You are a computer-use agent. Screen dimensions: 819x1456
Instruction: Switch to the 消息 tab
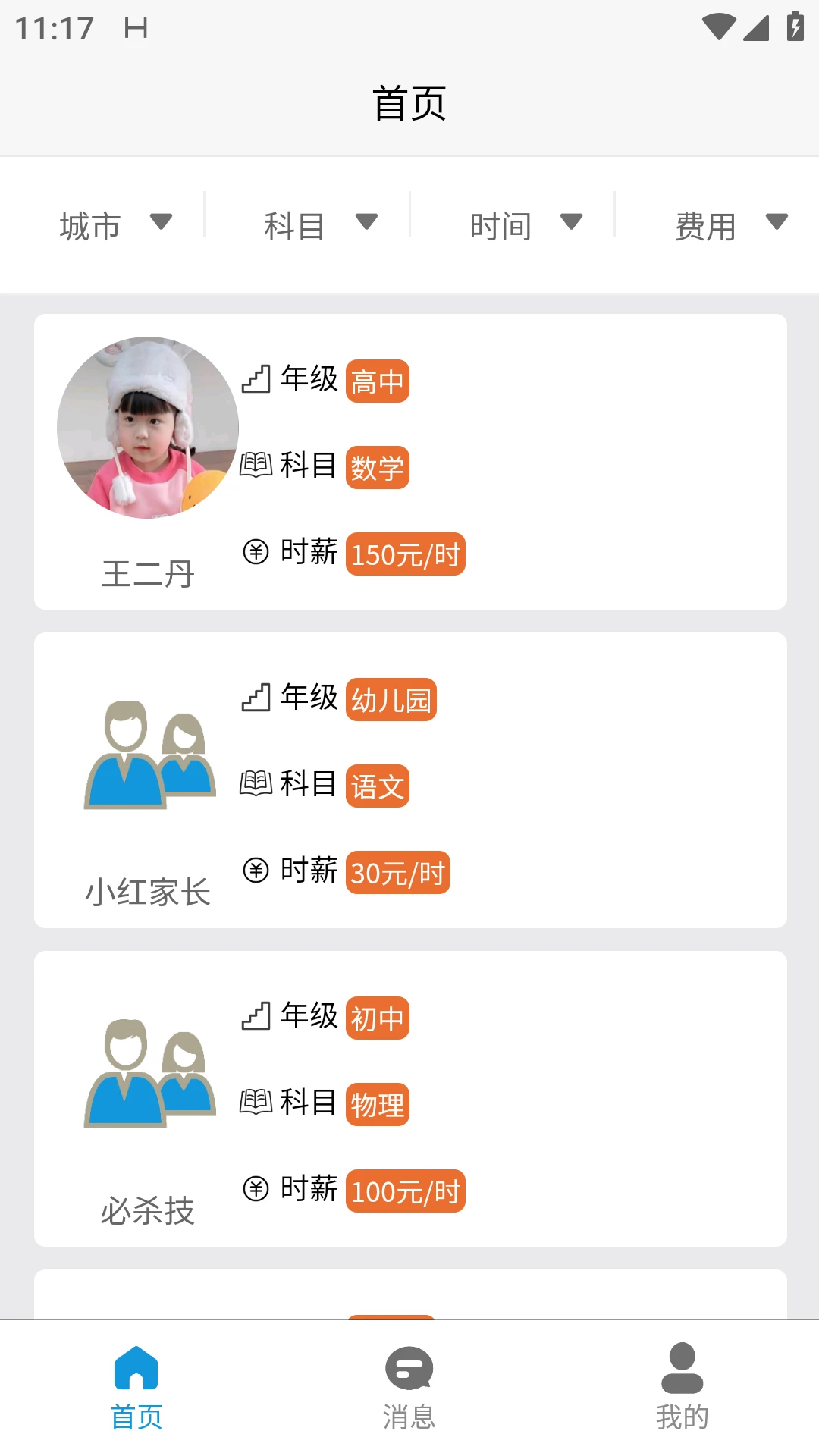(409, 1388)
